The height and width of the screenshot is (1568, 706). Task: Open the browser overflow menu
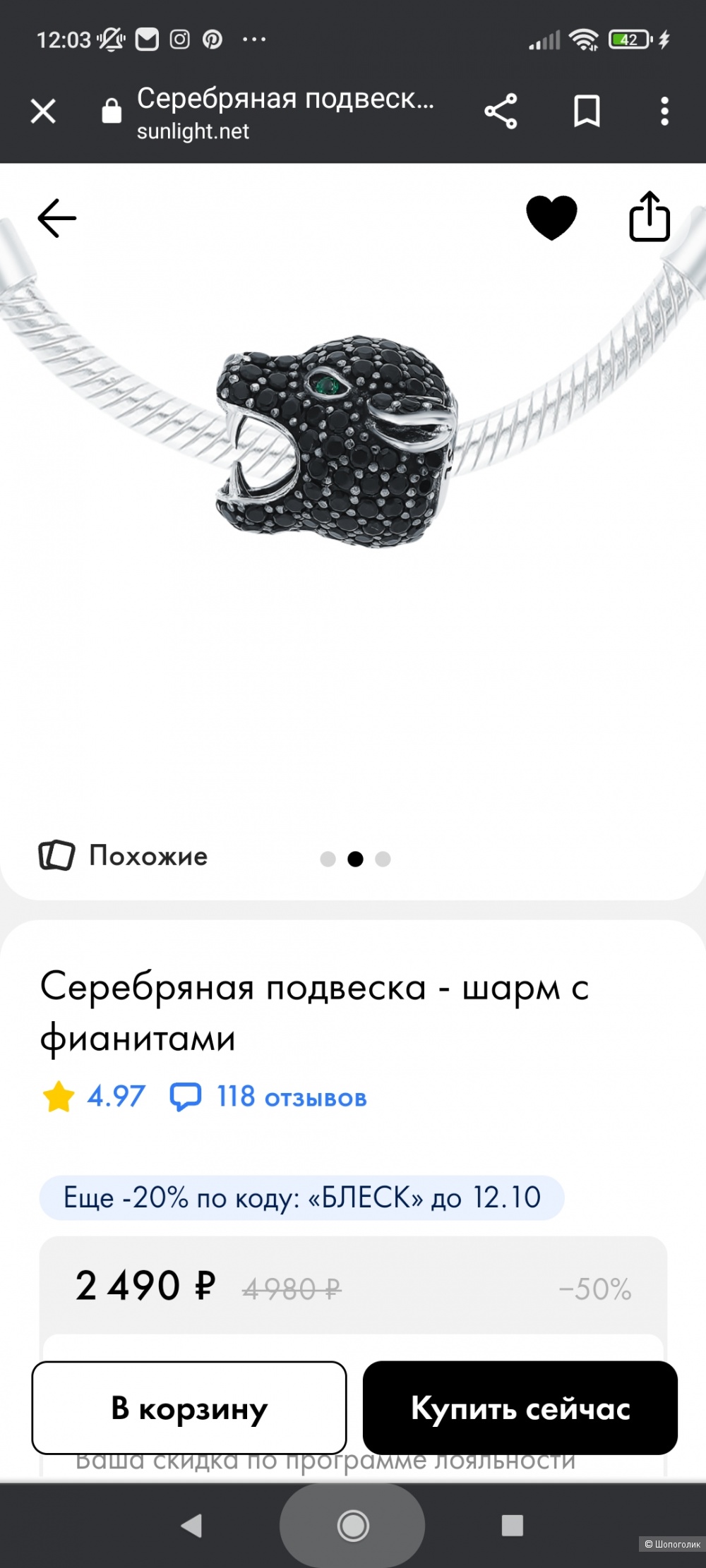[664, 110]
